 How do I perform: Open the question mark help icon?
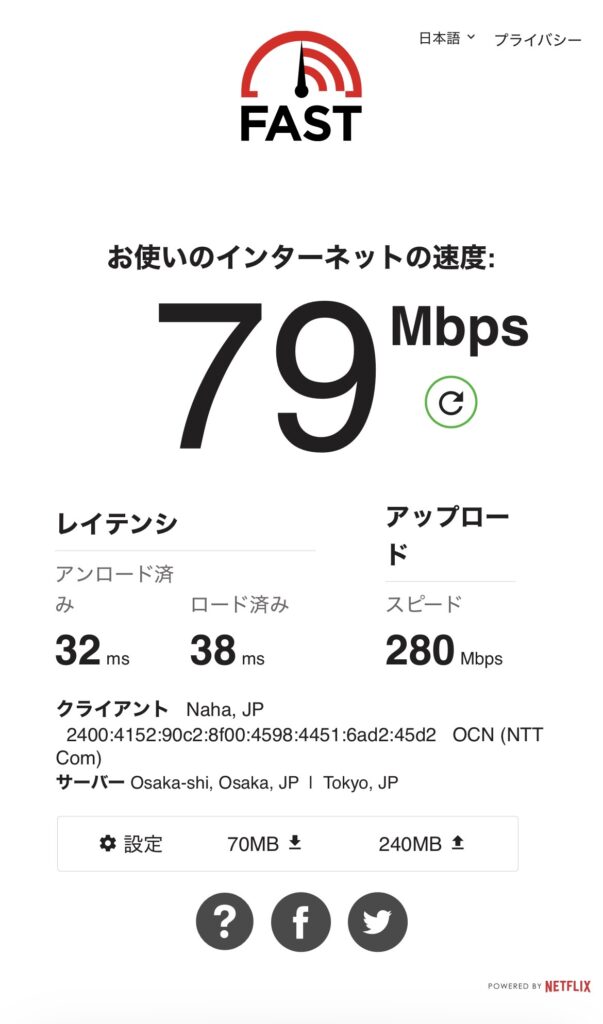[x=224, y=921]
